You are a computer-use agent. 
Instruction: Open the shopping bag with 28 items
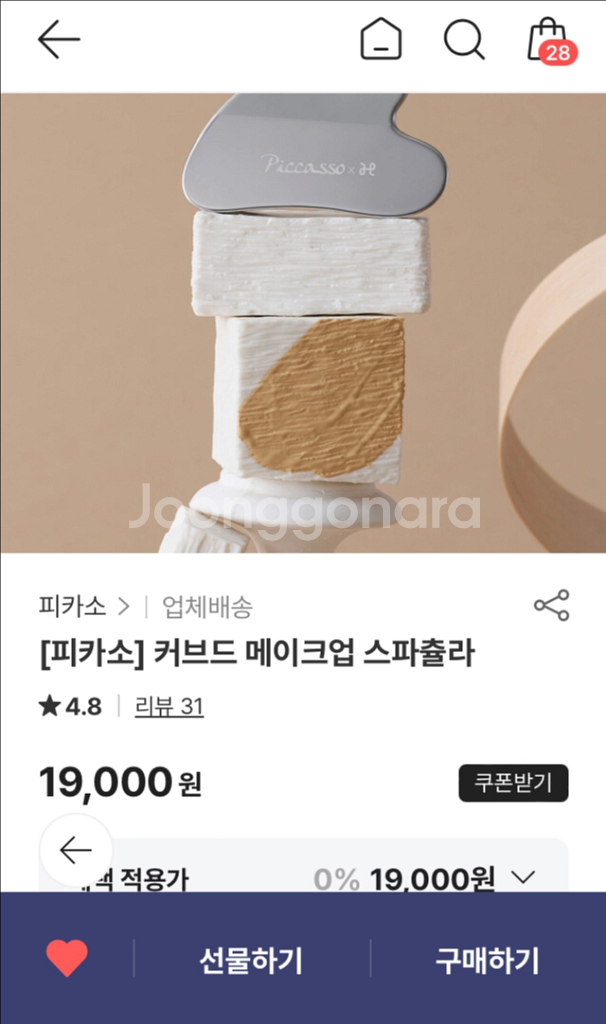[550, 41]
